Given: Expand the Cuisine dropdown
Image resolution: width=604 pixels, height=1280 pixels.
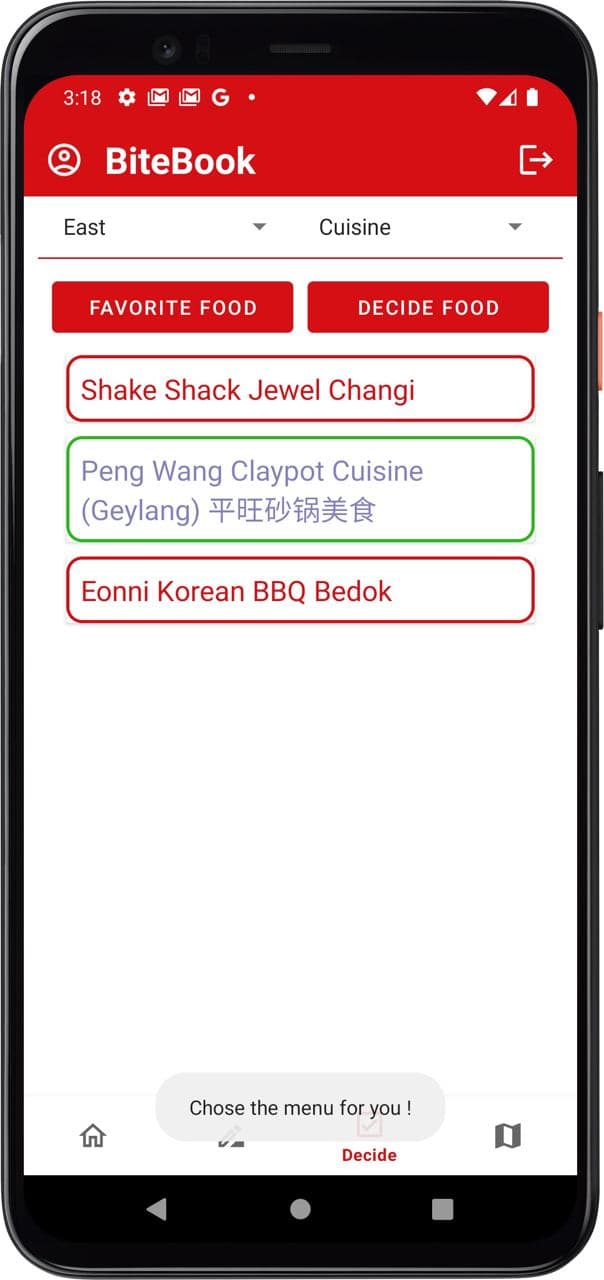Looking at the screenshot, I should tap(421, 227).
